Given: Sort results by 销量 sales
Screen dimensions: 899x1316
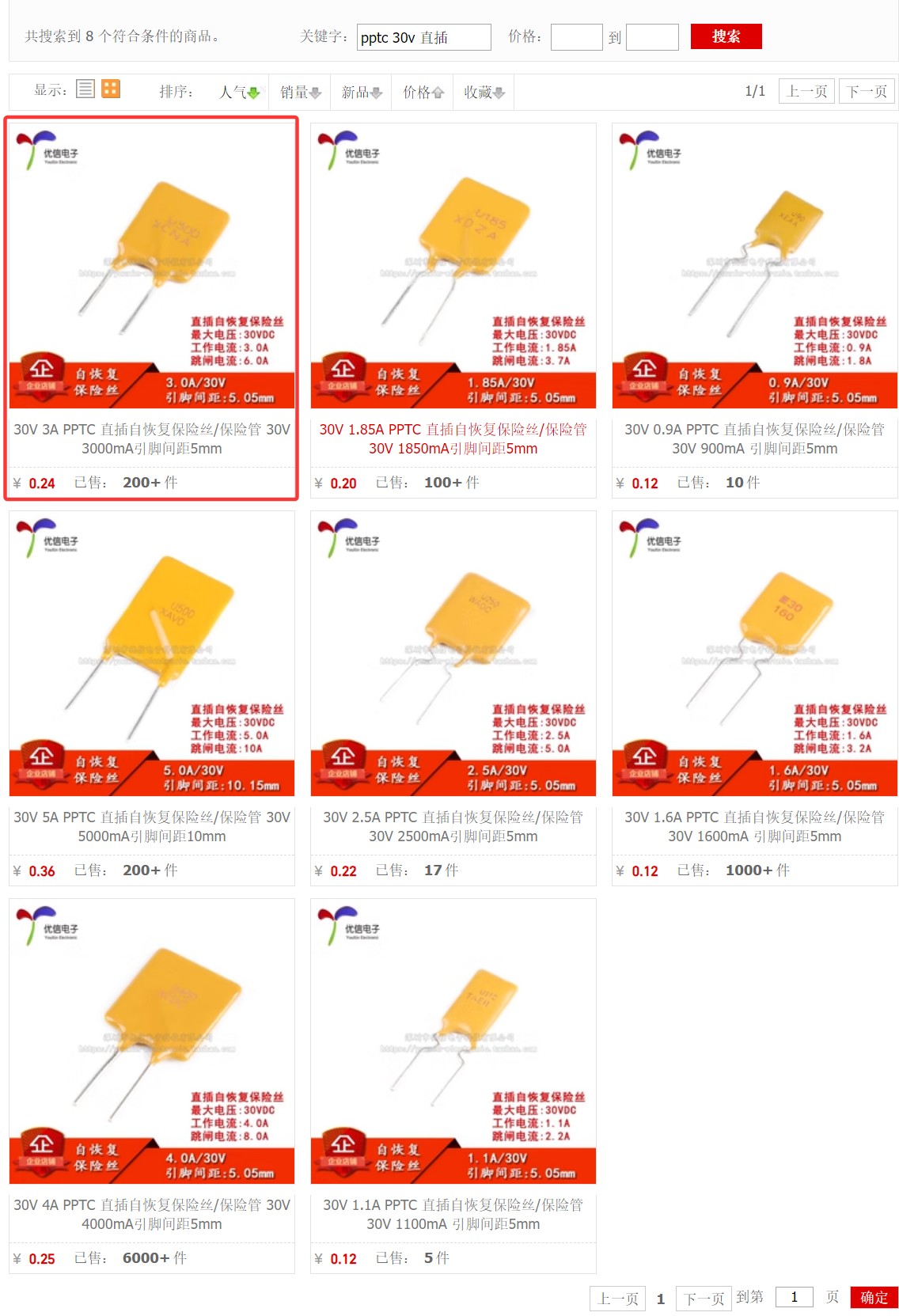Looking at the screenshot, I should 300,93.
